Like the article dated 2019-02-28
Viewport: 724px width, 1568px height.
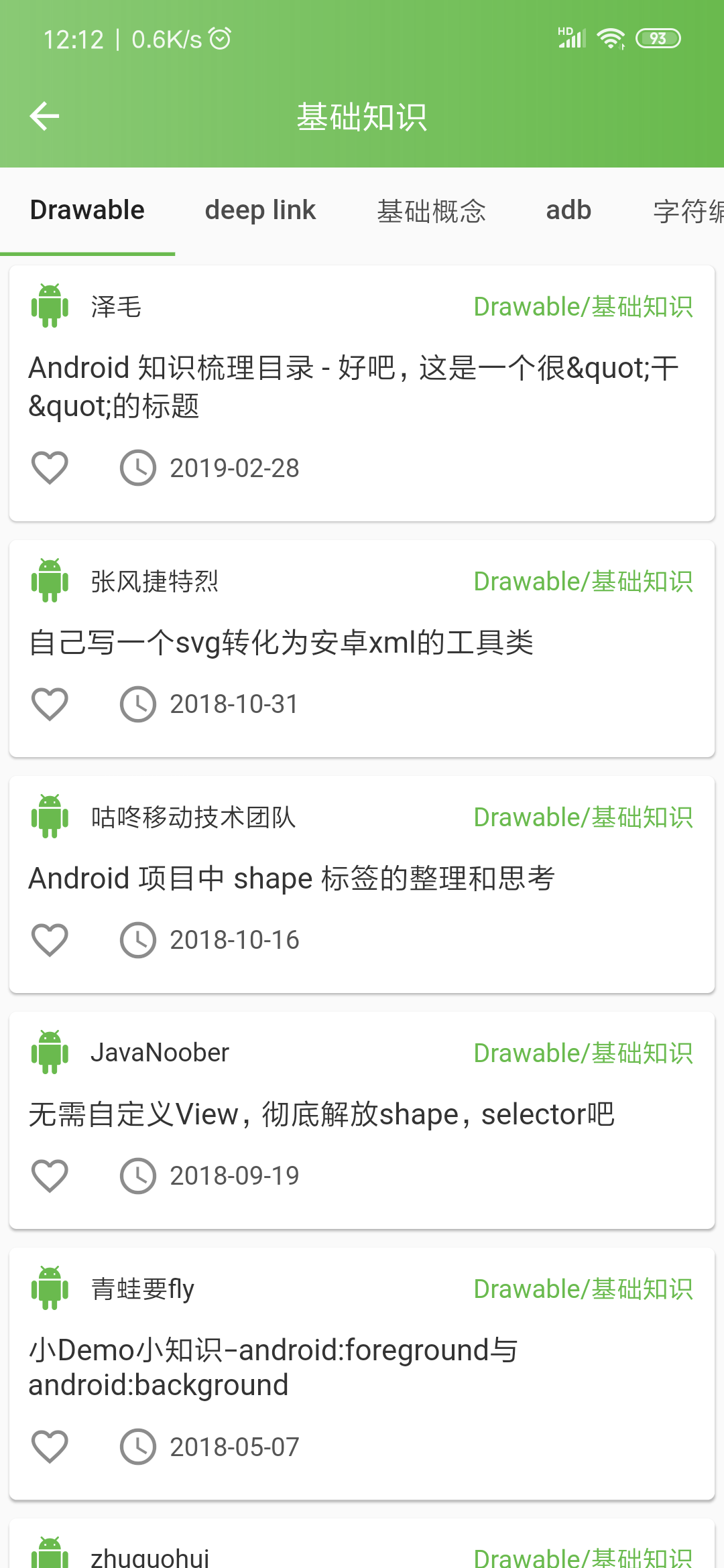tap(50, 468)
